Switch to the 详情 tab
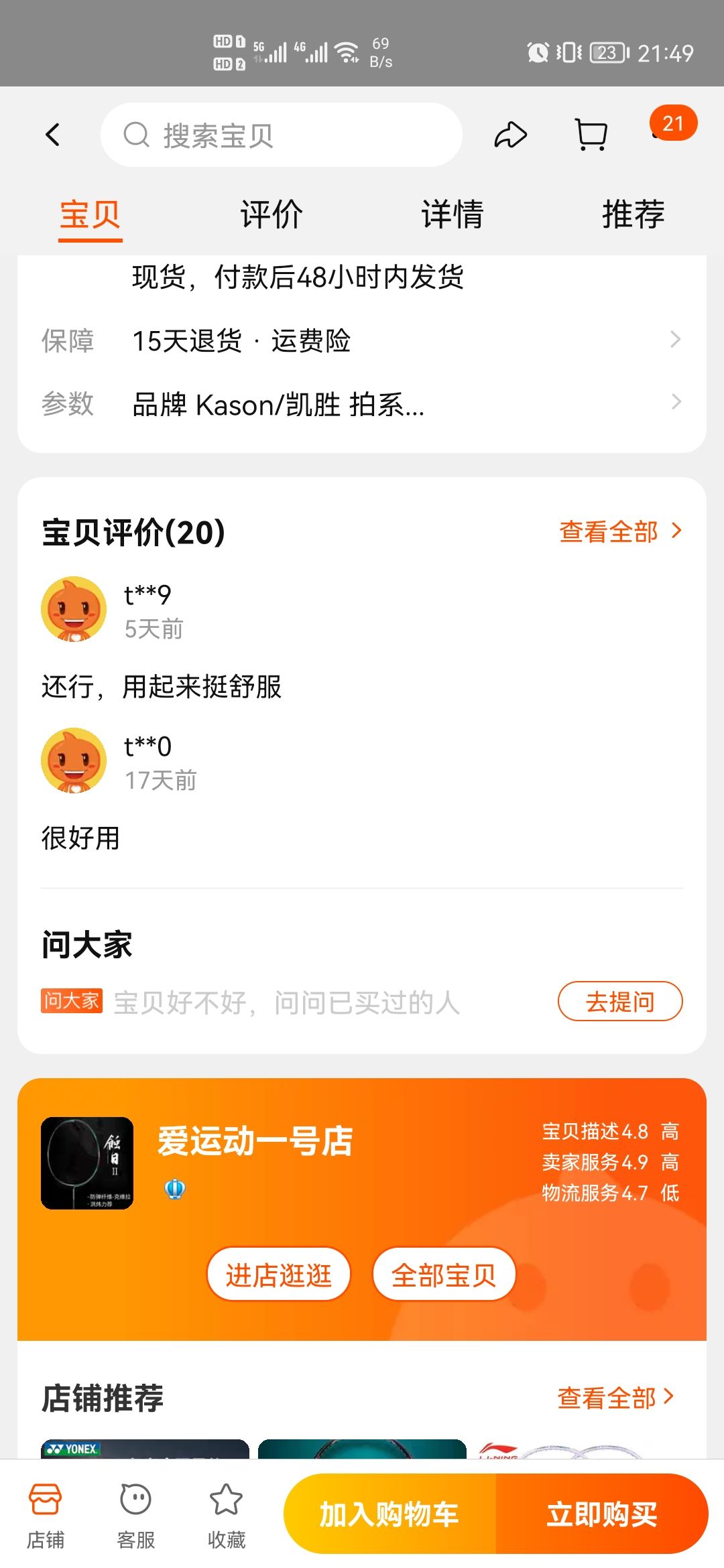The height and width of the screenshot is (1568, 724). (452, 214)
